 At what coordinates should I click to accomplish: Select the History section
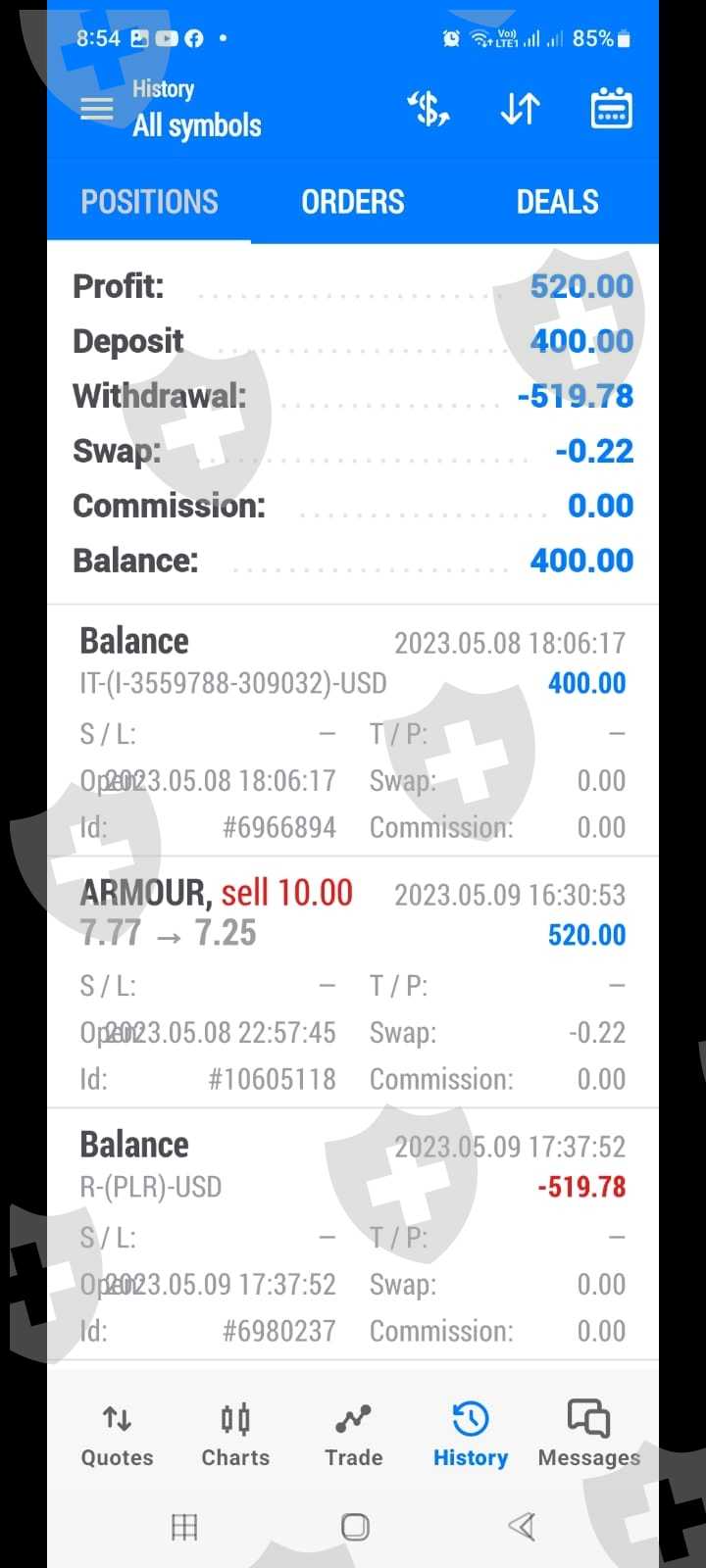[471, 1436]
